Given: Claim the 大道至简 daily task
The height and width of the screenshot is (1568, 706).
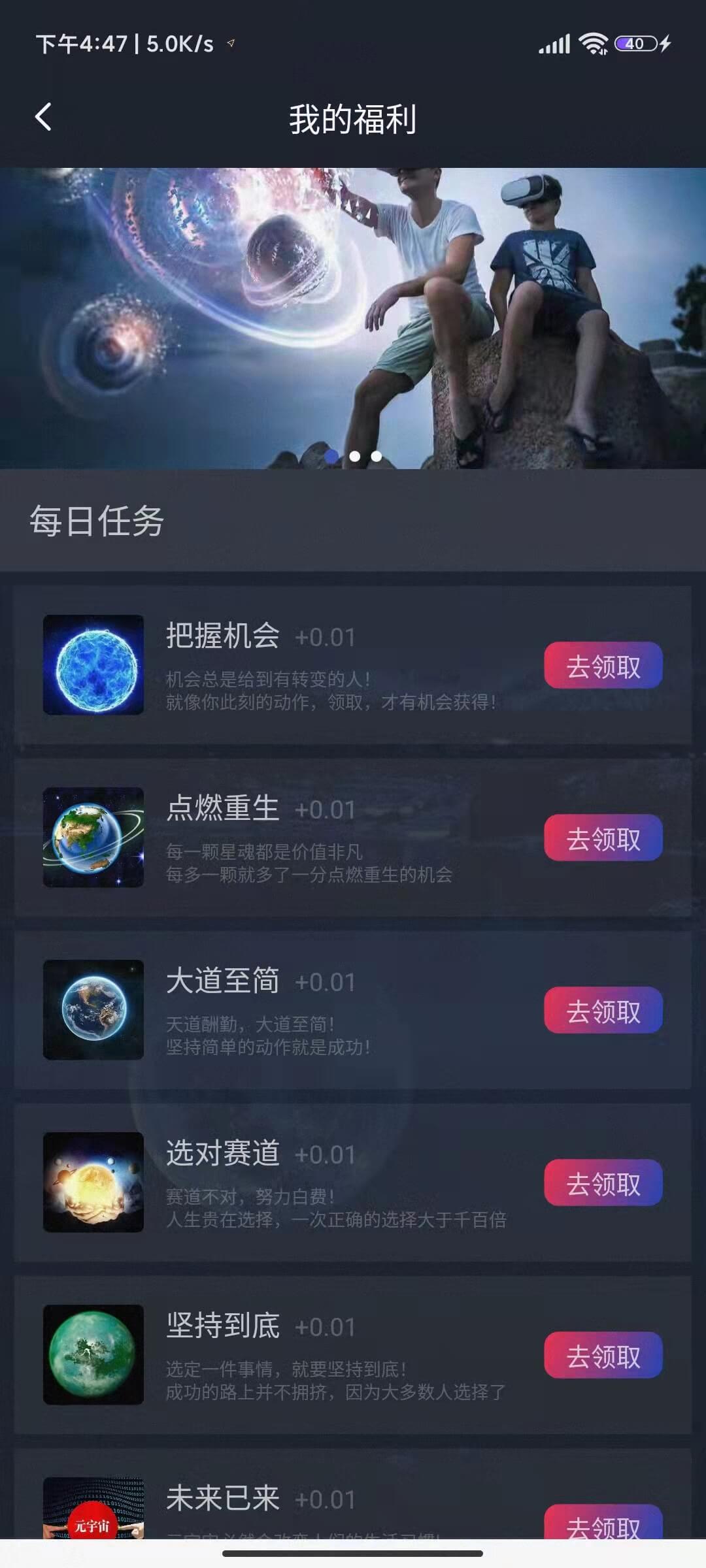Looking at the screenshot, I should 603,1011.
